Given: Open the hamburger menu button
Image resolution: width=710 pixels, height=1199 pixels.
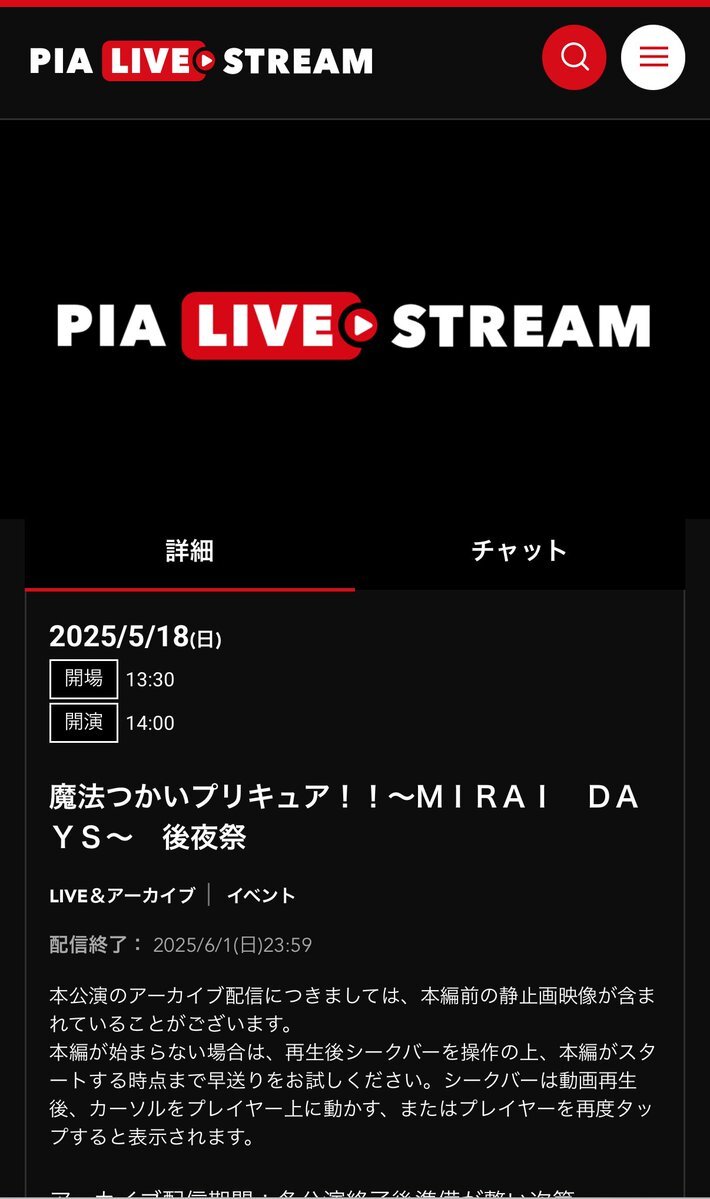Looking at the screenshot, I should (x=653, y=57).
